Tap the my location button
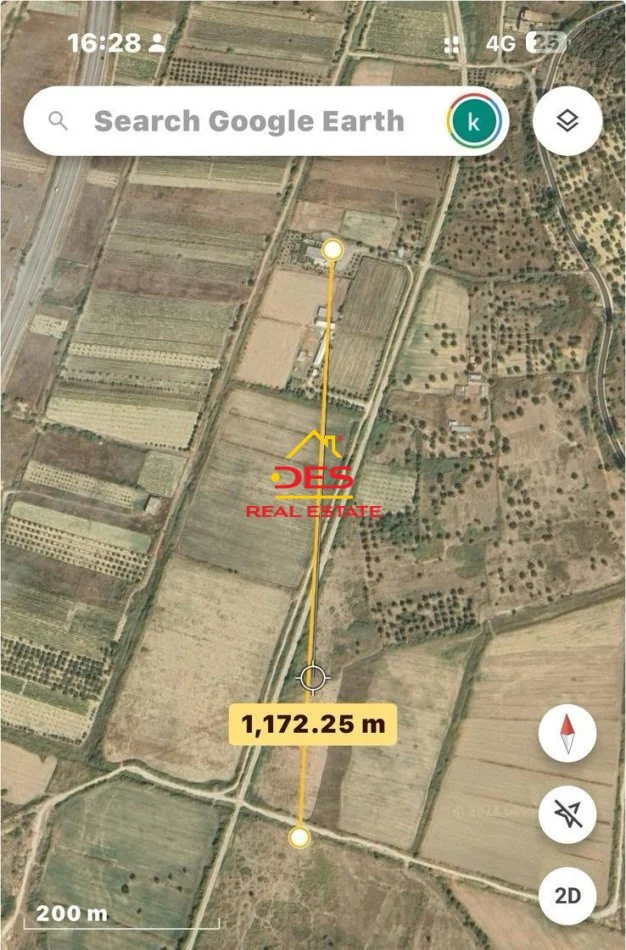The image size is (626, 950). (x=567, y=815)
